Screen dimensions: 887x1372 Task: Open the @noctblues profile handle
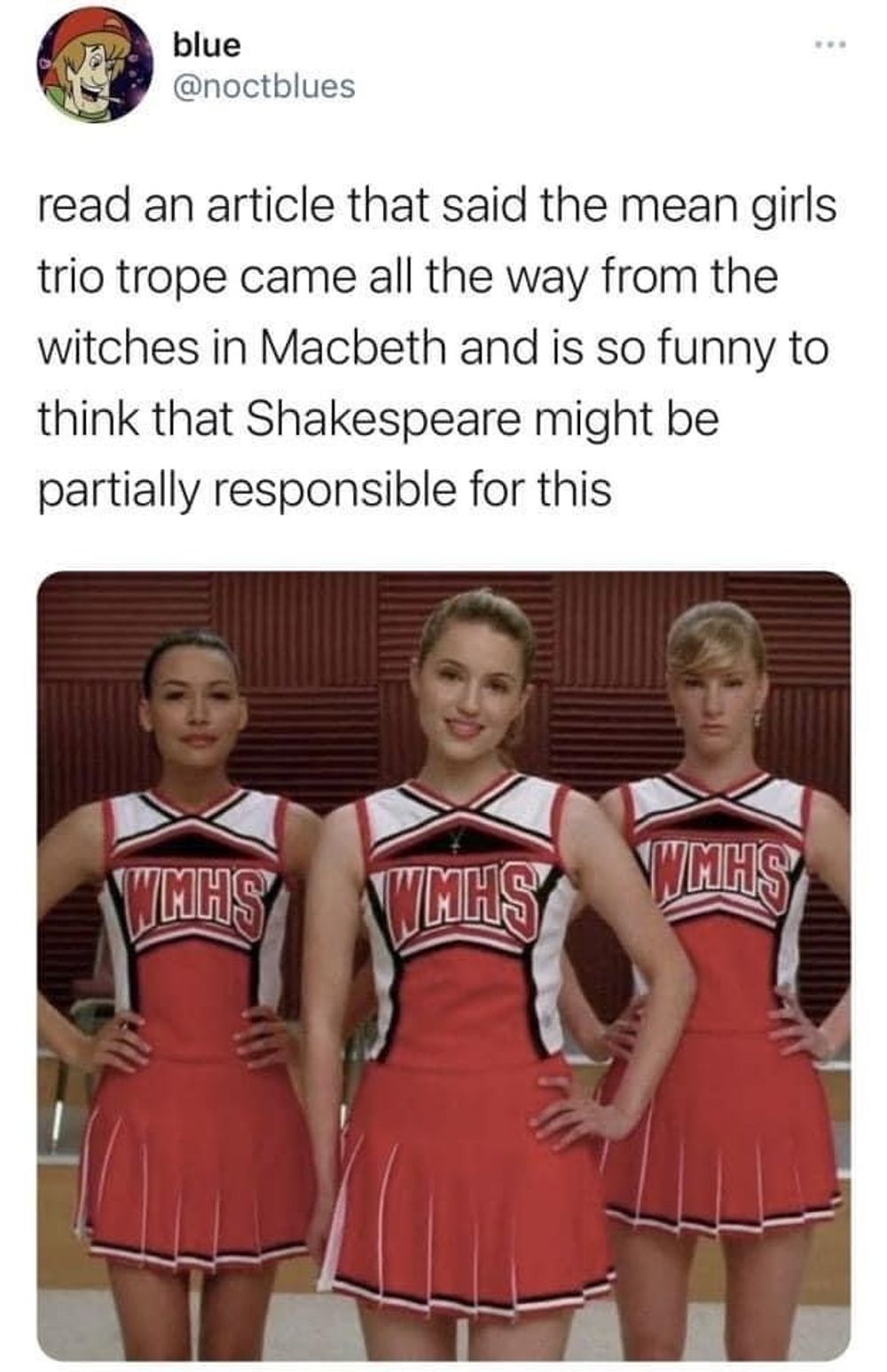coord(263,87)
